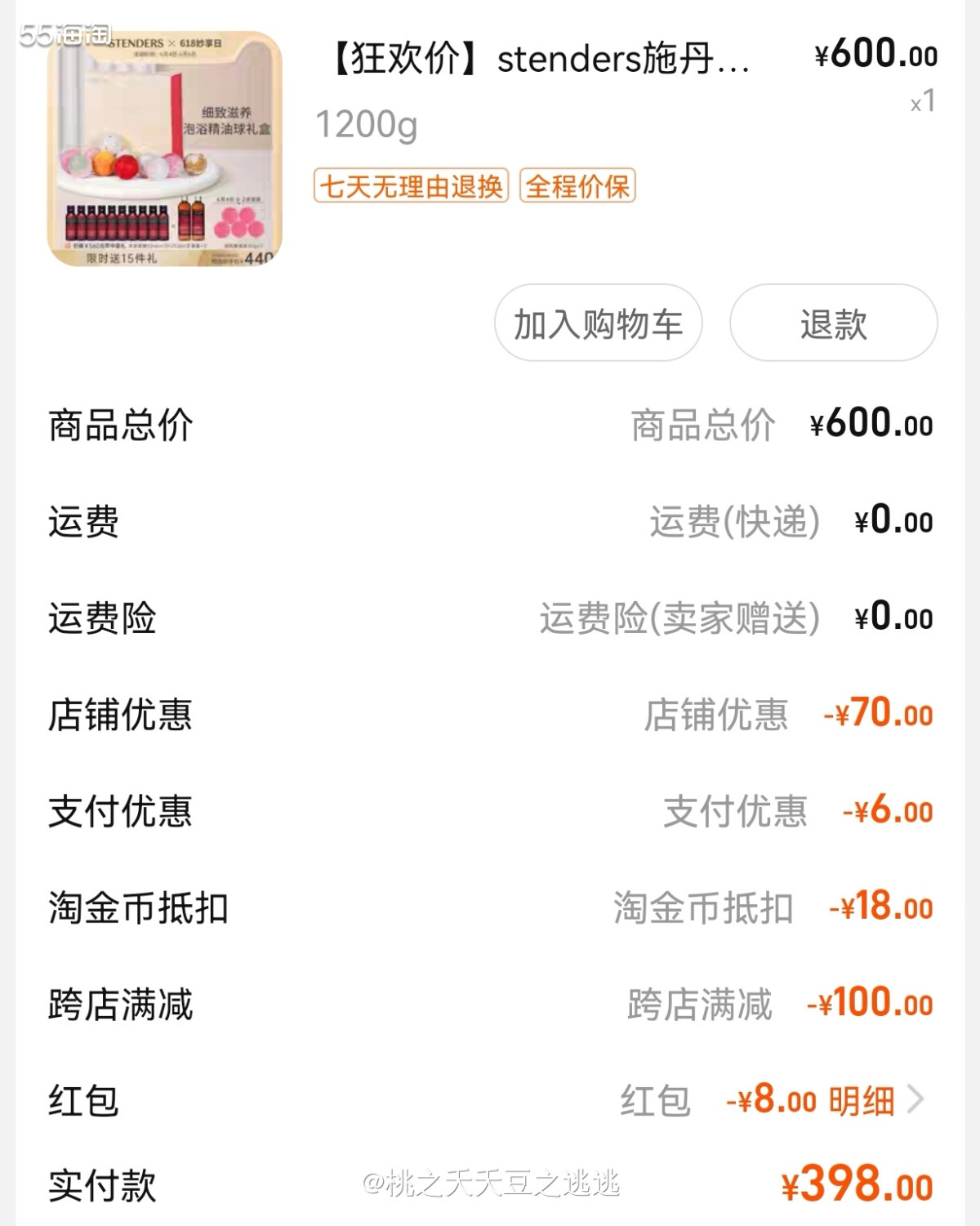980x1226 pixels.
Task: Click the 退款 button
Action: point(834,323)
